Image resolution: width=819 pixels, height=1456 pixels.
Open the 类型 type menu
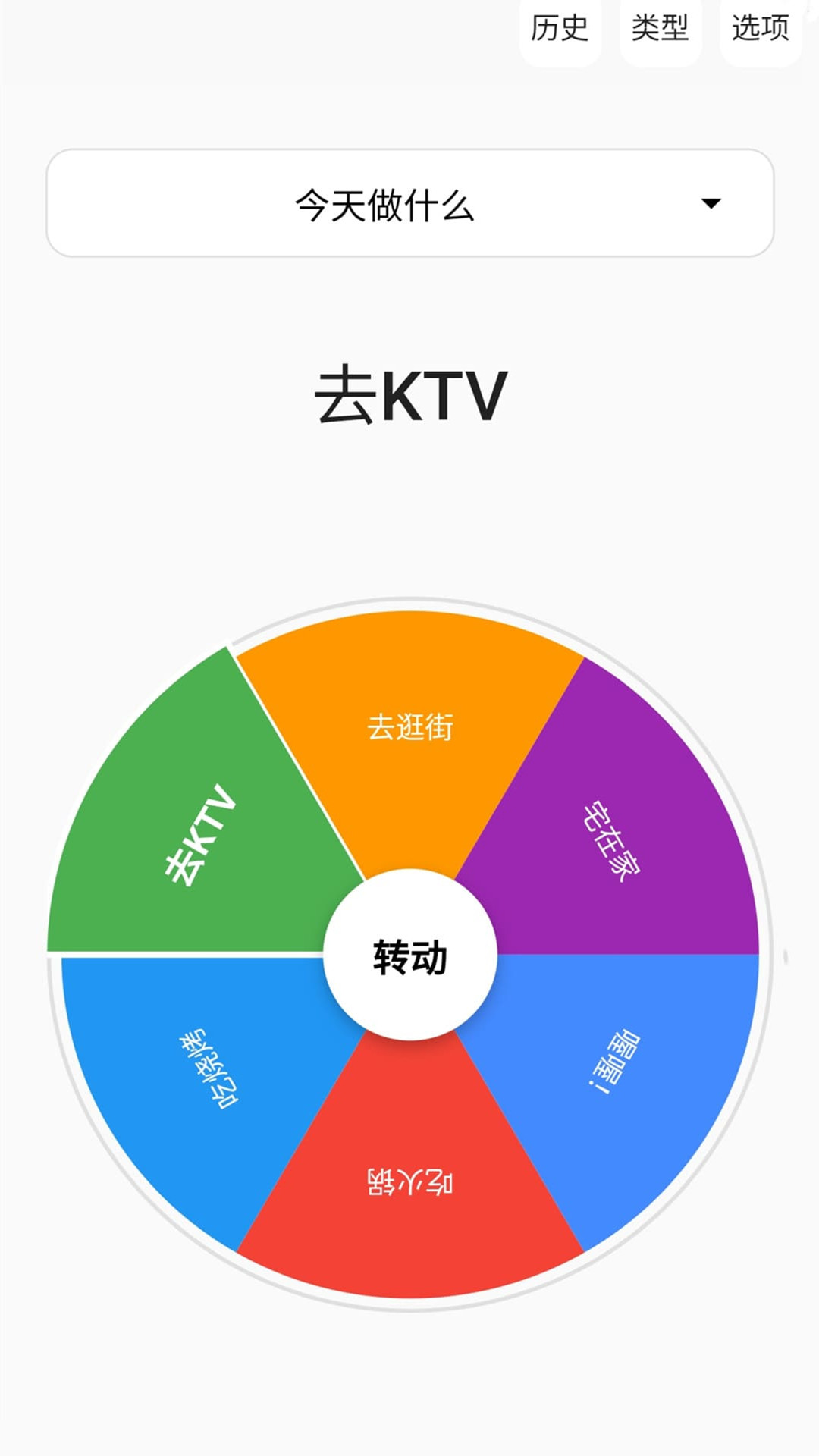[x=658, y=29]
